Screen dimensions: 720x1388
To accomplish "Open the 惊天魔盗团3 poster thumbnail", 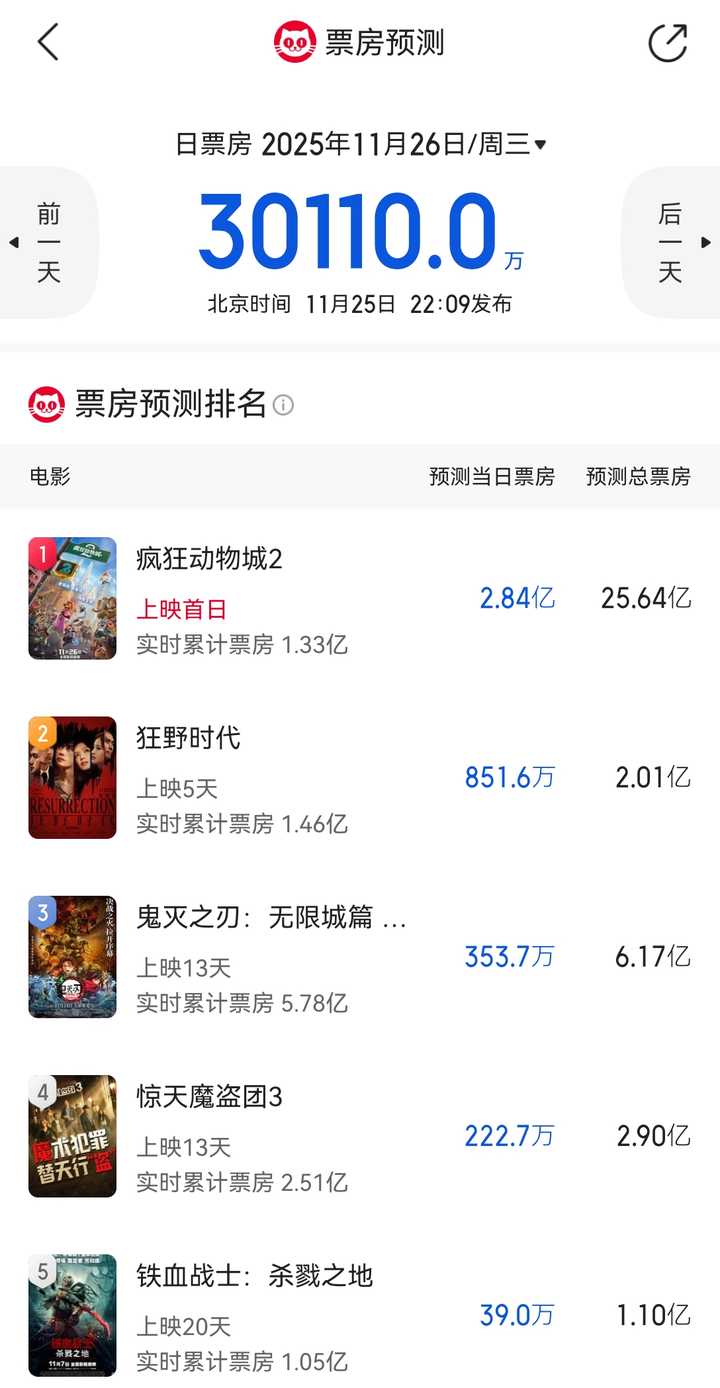I will click(x=72, y=1135).
